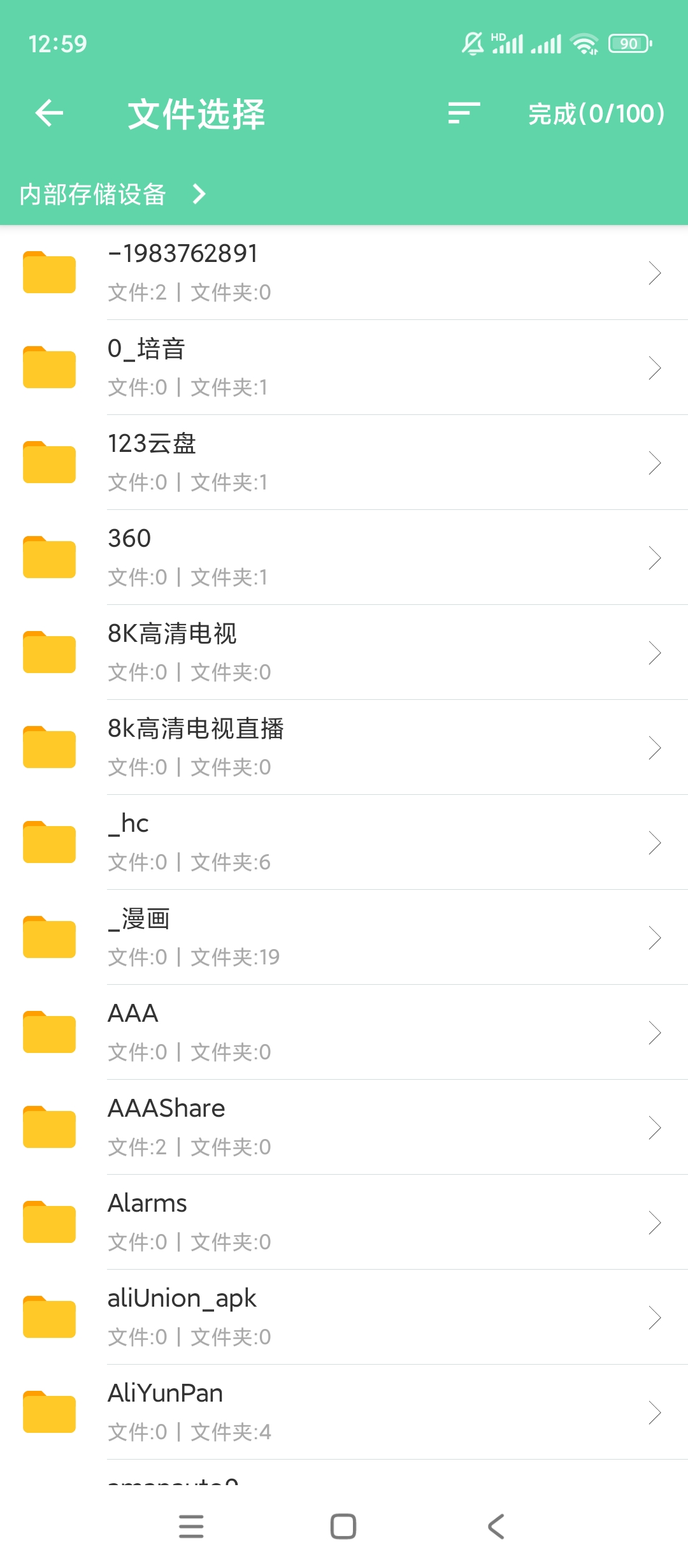Image resolution: width=688 pixels, height=1568 pixels.
Task: Select the AAA folder
Action: point(344,1033)
